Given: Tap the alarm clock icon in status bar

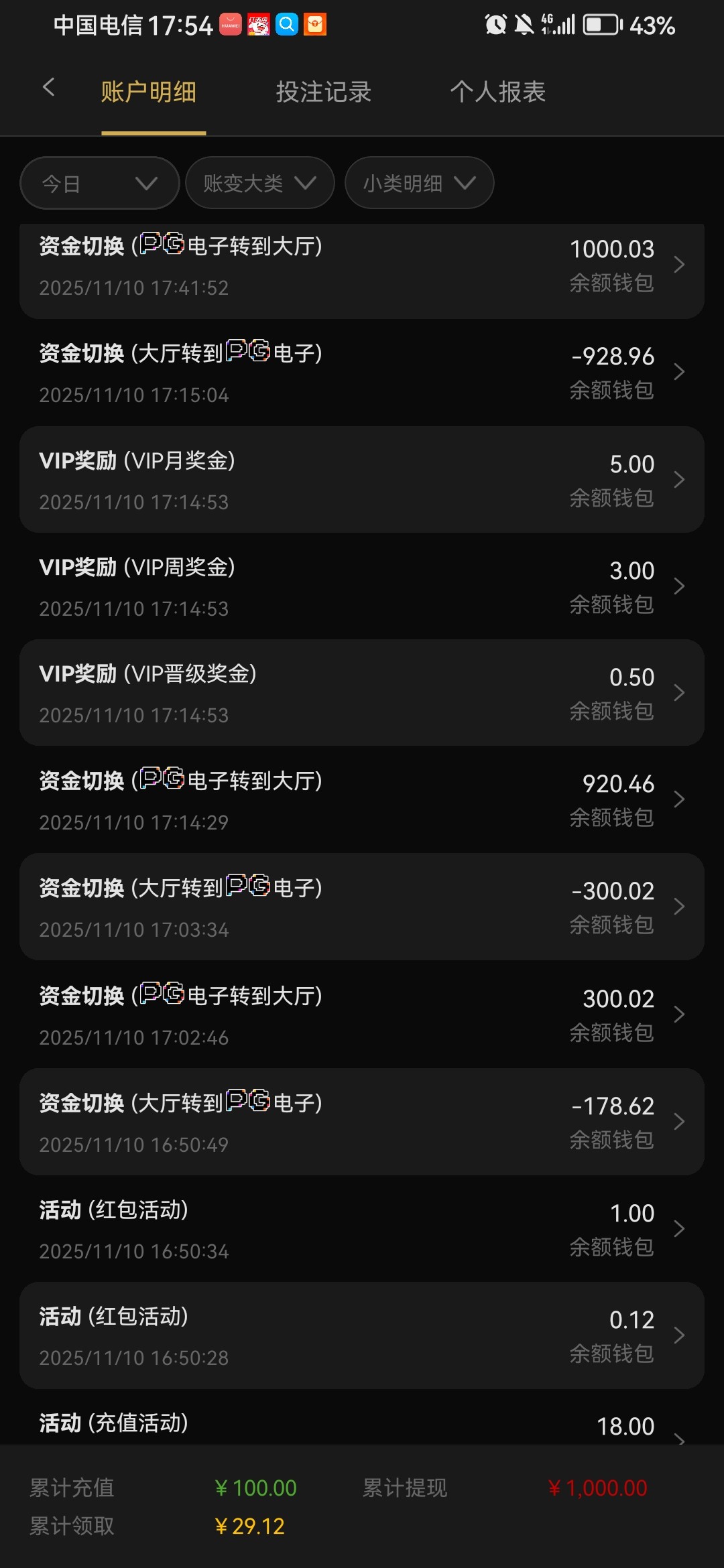Looking at the screenshot, I should 495,24.
